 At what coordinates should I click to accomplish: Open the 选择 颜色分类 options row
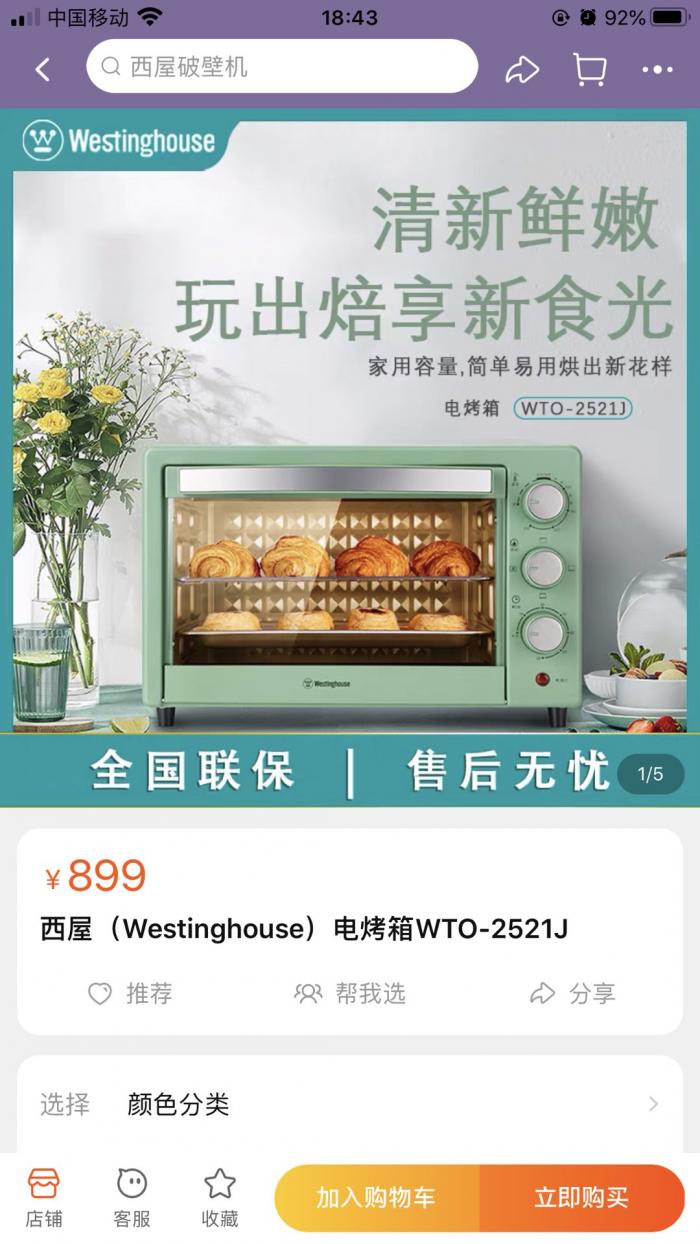(350, 1104)
